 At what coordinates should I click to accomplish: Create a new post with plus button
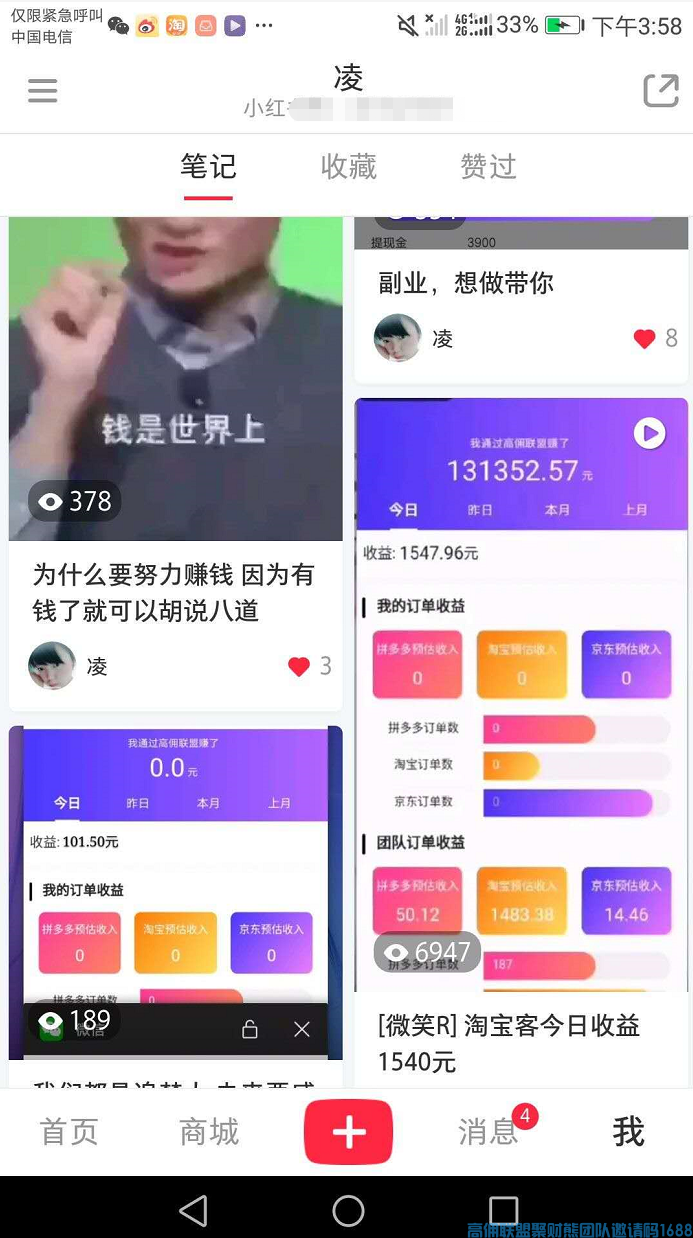point(348,1131)
